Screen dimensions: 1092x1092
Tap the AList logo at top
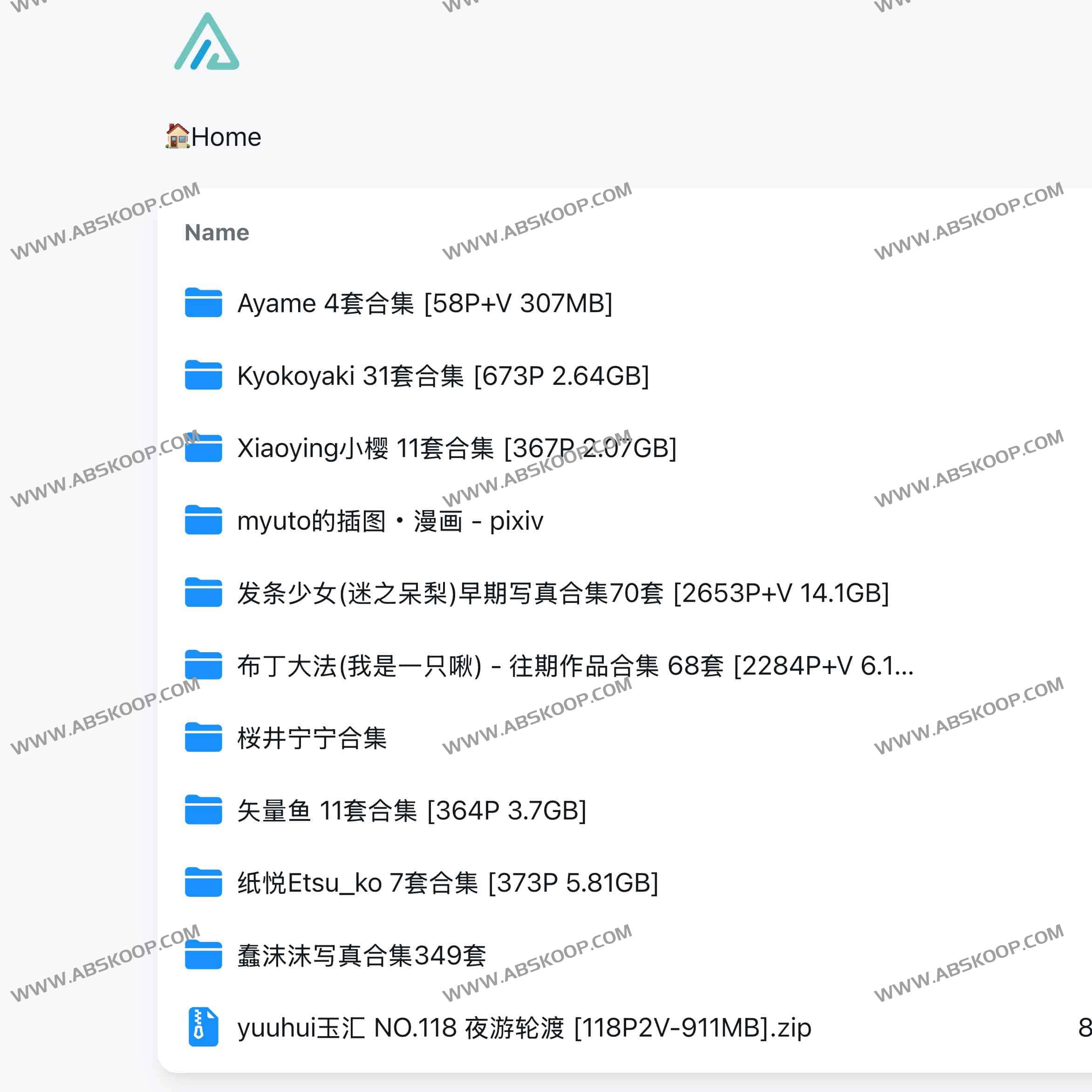(207, 42)
